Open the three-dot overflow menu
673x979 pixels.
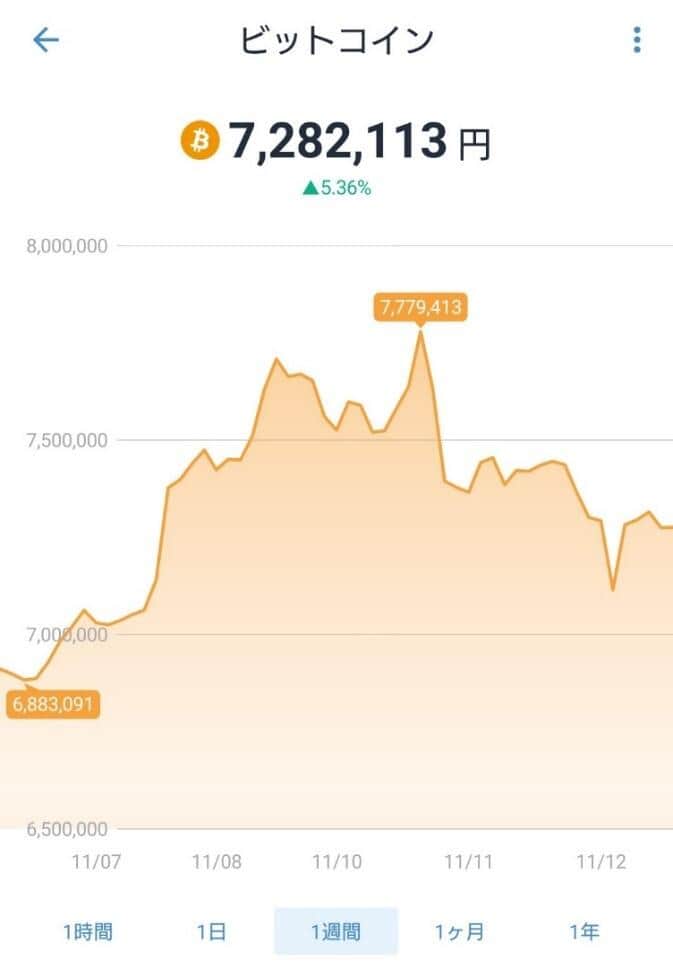[x=636, y=40]
